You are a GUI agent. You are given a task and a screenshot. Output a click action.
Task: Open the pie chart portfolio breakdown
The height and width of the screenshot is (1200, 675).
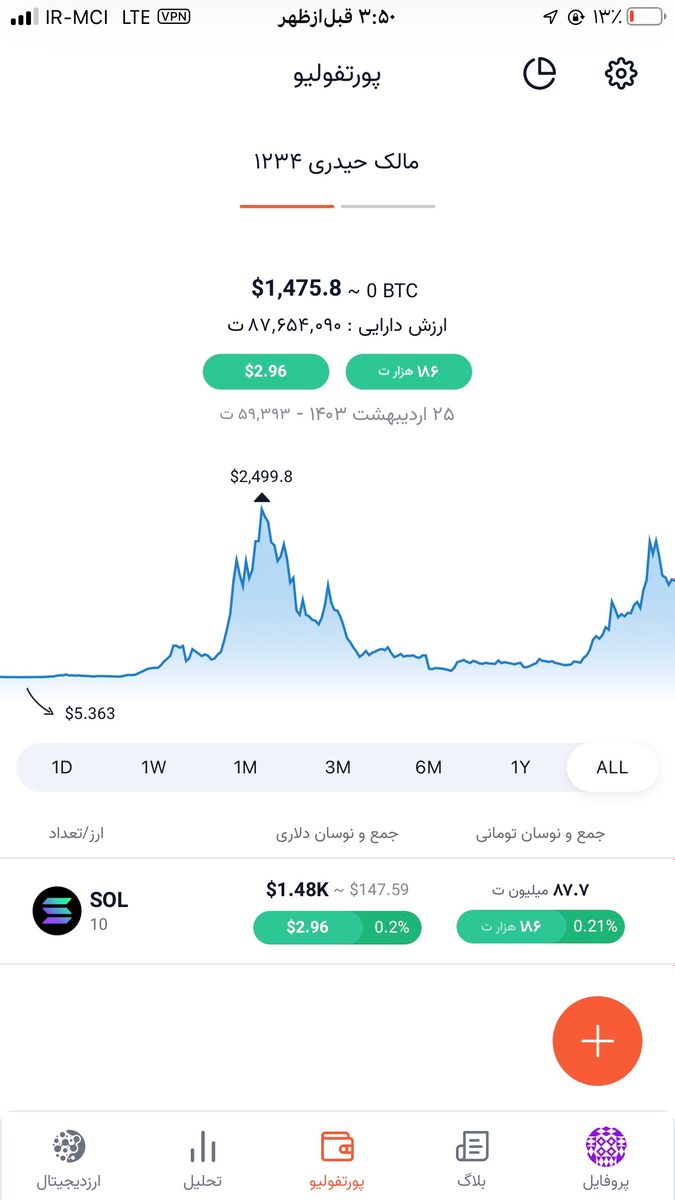click(x=540, y=73)
